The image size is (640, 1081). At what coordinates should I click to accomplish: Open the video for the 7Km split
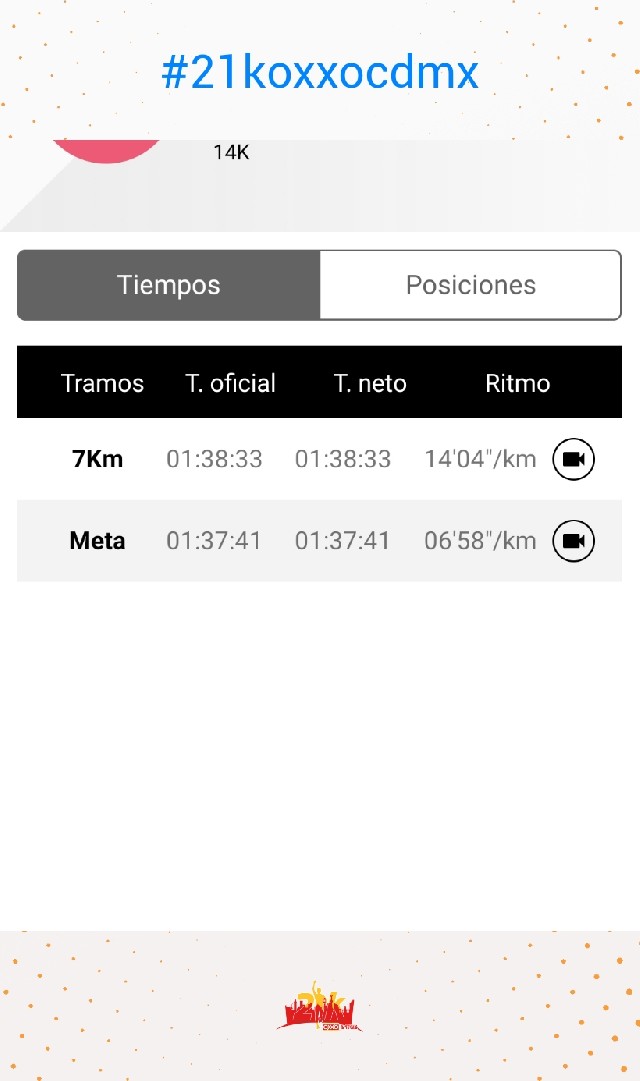pos(573,459)
